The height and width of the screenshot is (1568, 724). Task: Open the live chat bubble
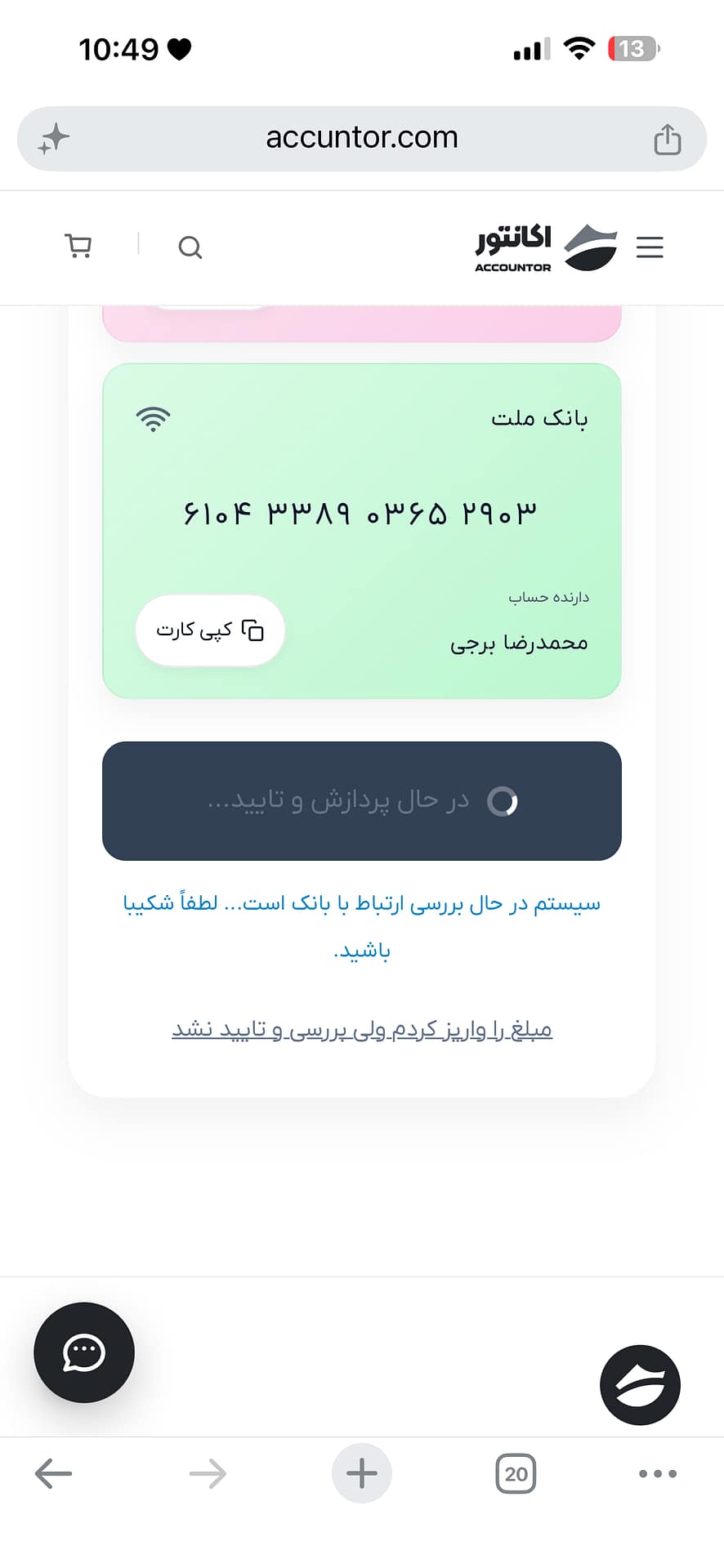click(84, 1352)
